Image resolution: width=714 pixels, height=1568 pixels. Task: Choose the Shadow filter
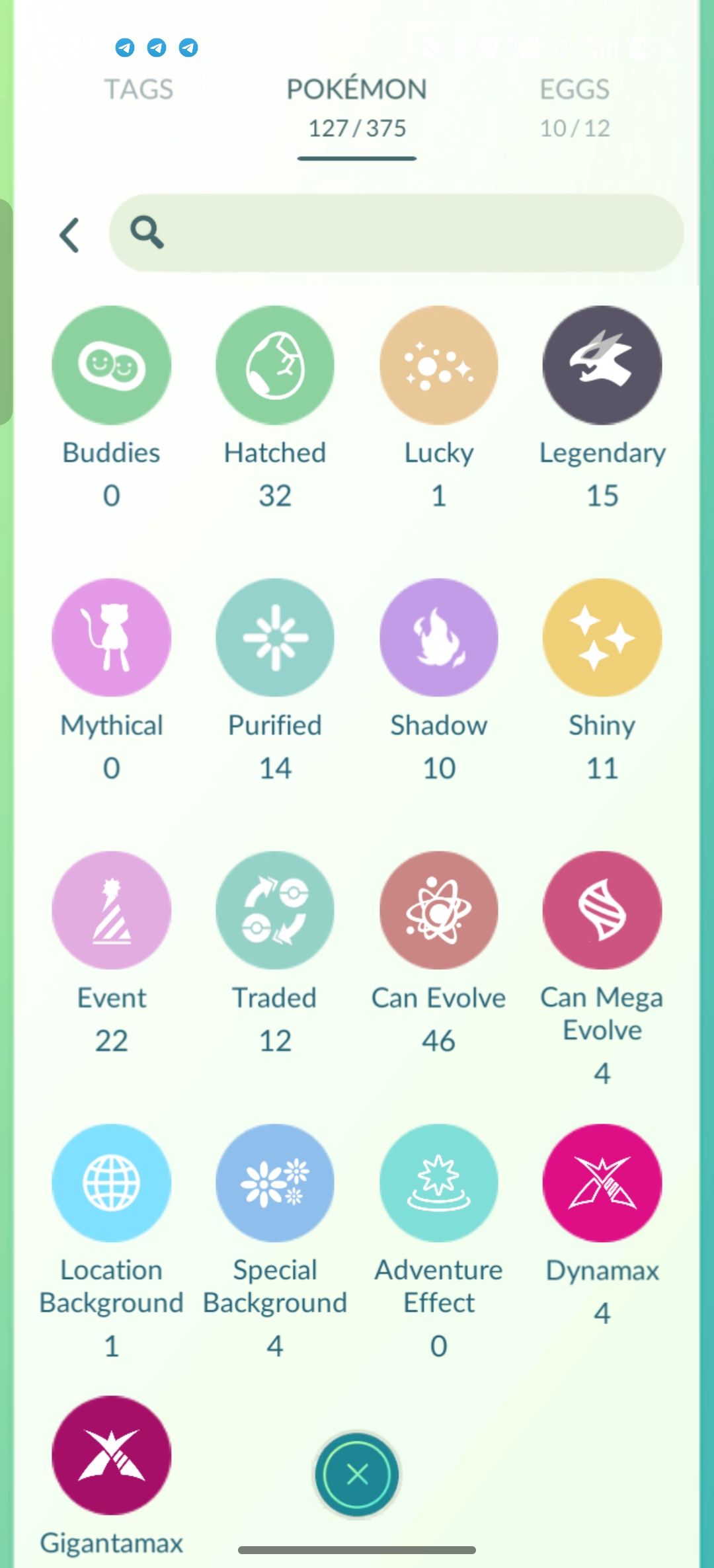(438, 638)
